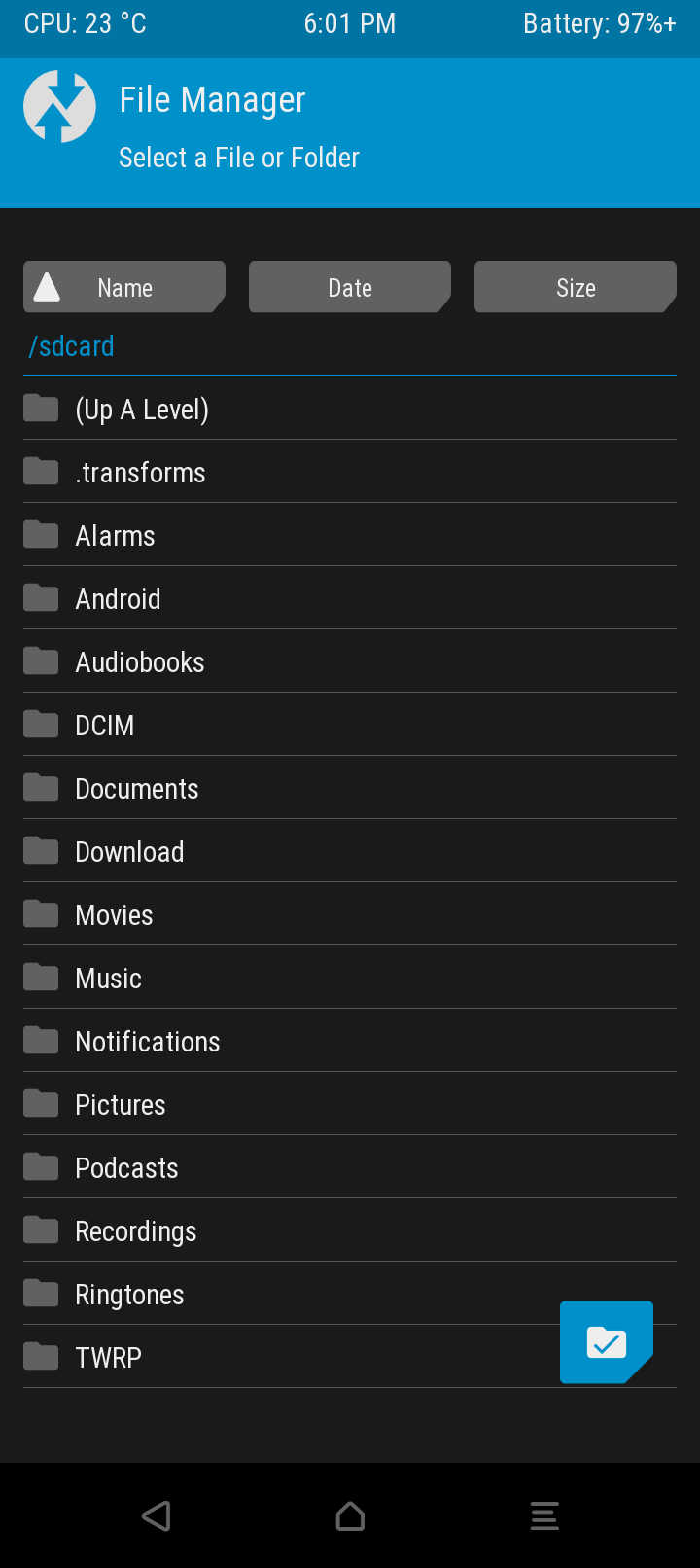Screen dimensions: 700x1568
Task: Open the .transforms folder
Action: tap(140, 473)
